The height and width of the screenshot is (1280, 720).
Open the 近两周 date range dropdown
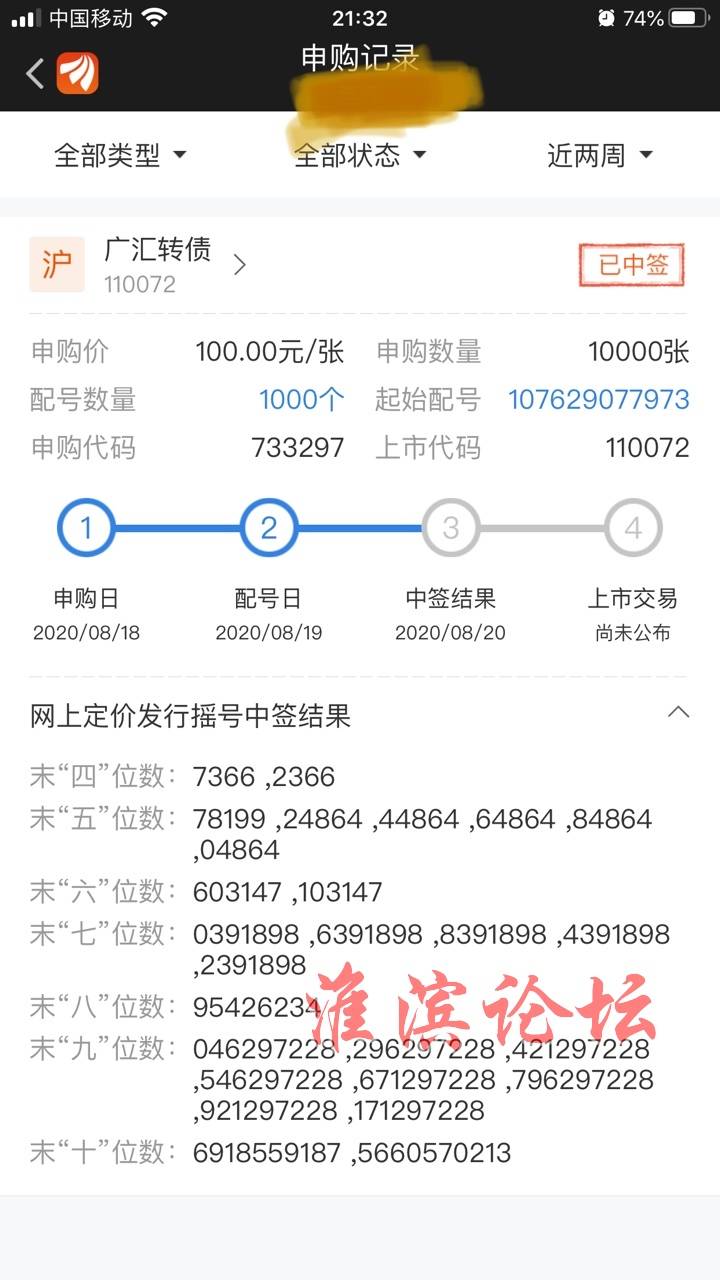pyautogui.click(x=600, y=155)
